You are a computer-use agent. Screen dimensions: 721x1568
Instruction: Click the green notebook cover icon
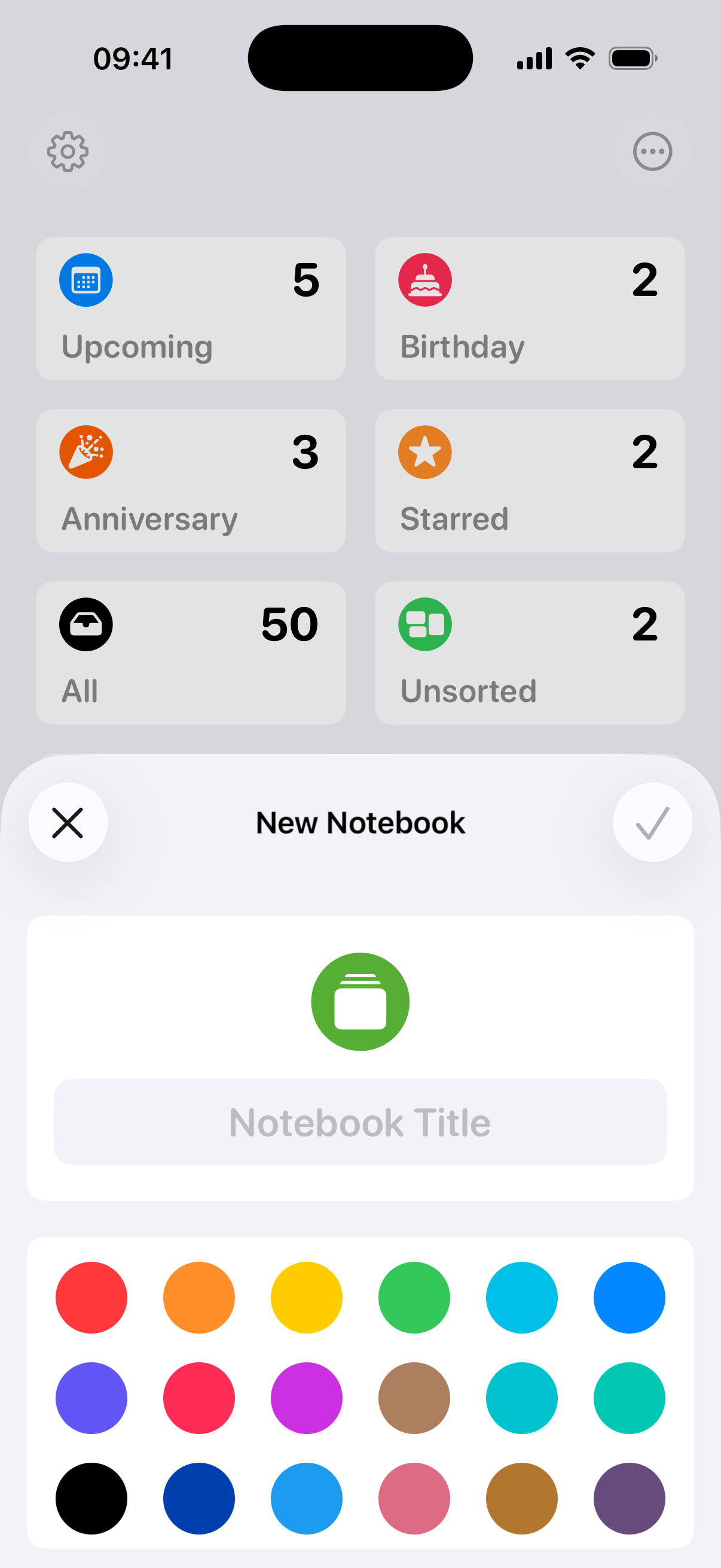[360, 1002]
